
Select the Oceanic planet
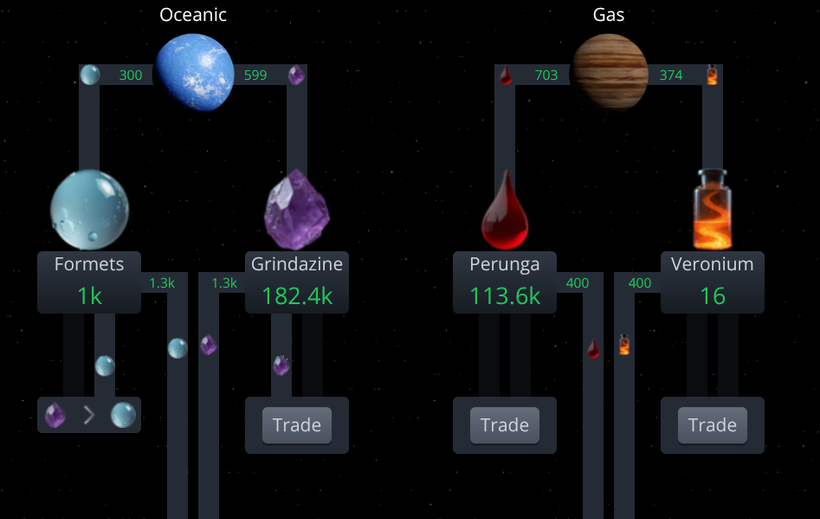click(x=194, y=72)
